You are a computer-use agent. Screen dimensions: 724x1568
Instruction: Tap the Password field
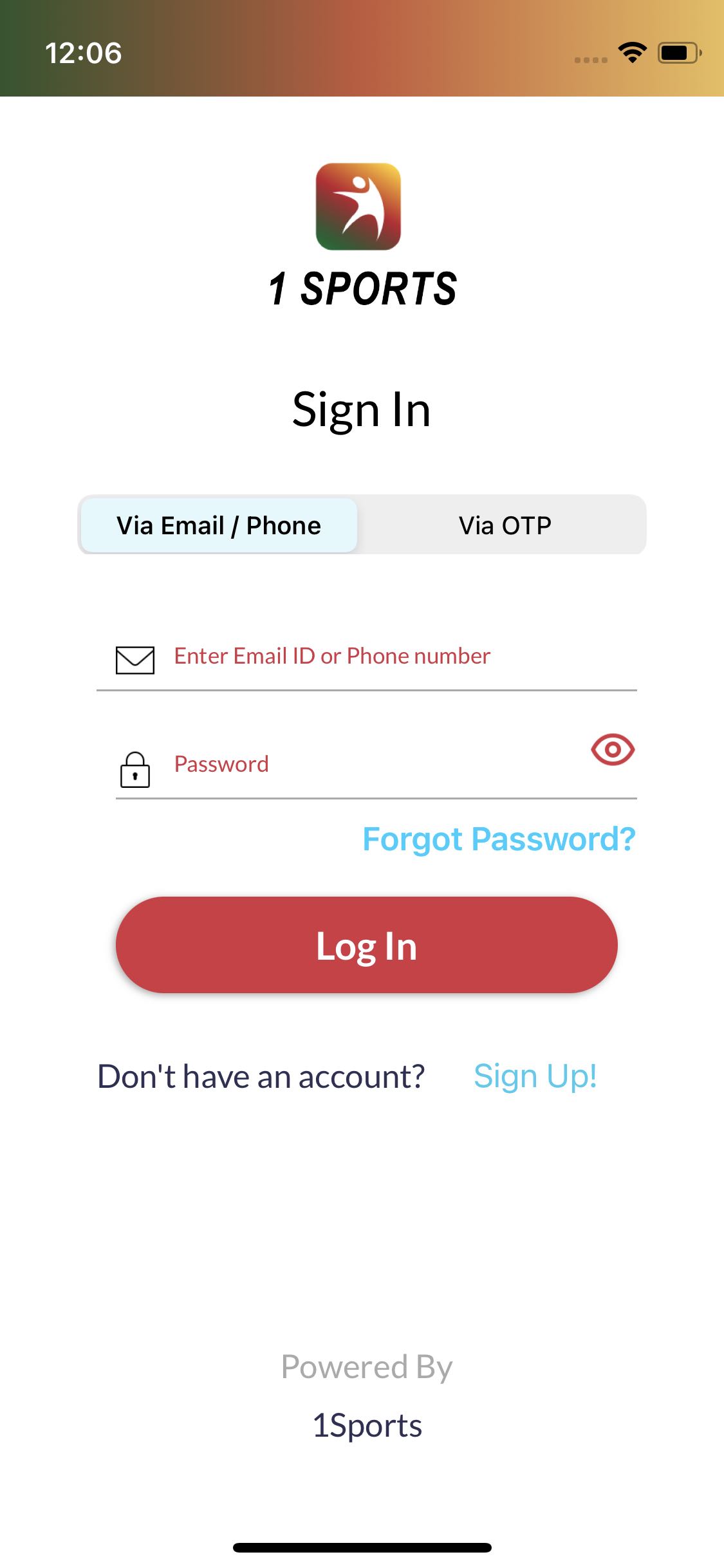pos(360,765)
